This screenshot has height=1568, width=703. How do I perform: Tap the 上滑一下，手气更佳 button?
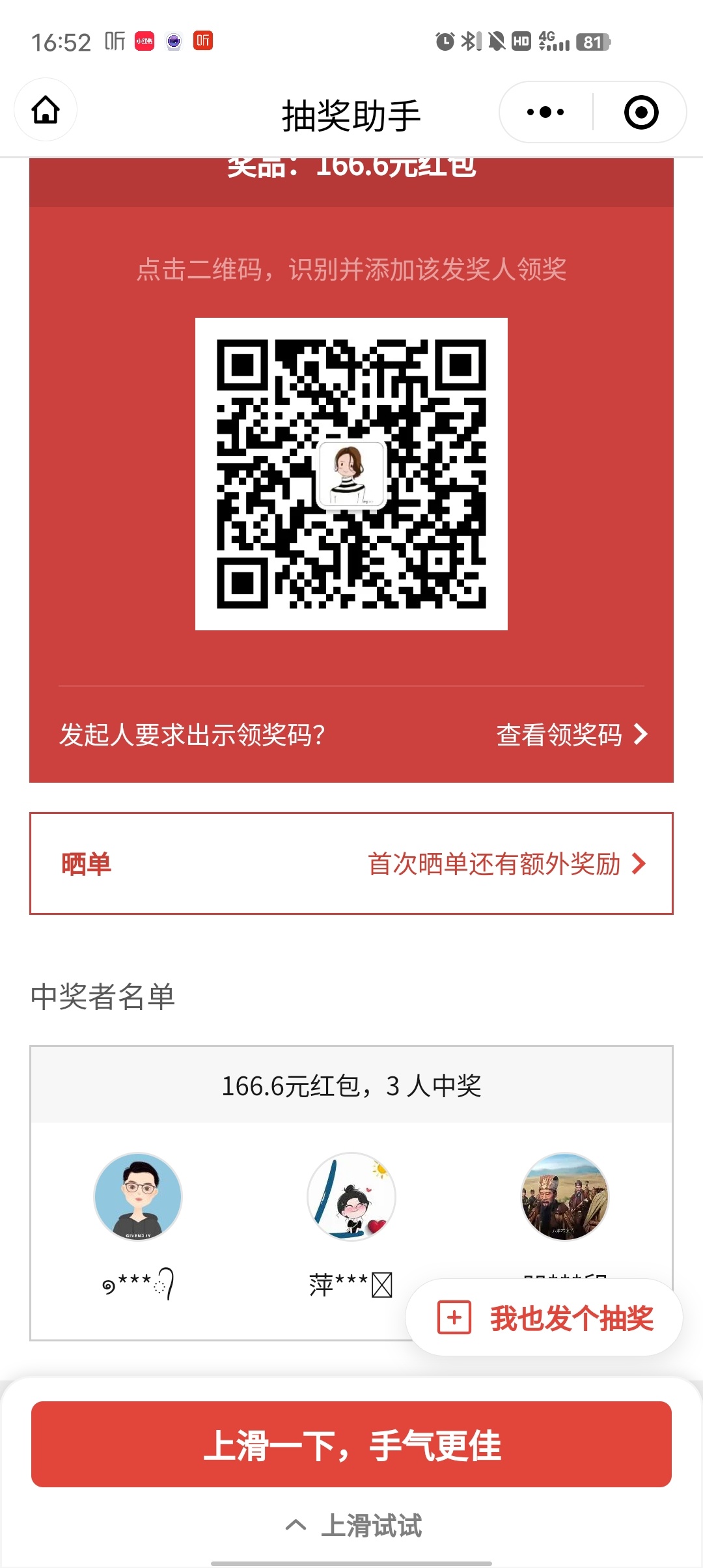point(351,1444)
